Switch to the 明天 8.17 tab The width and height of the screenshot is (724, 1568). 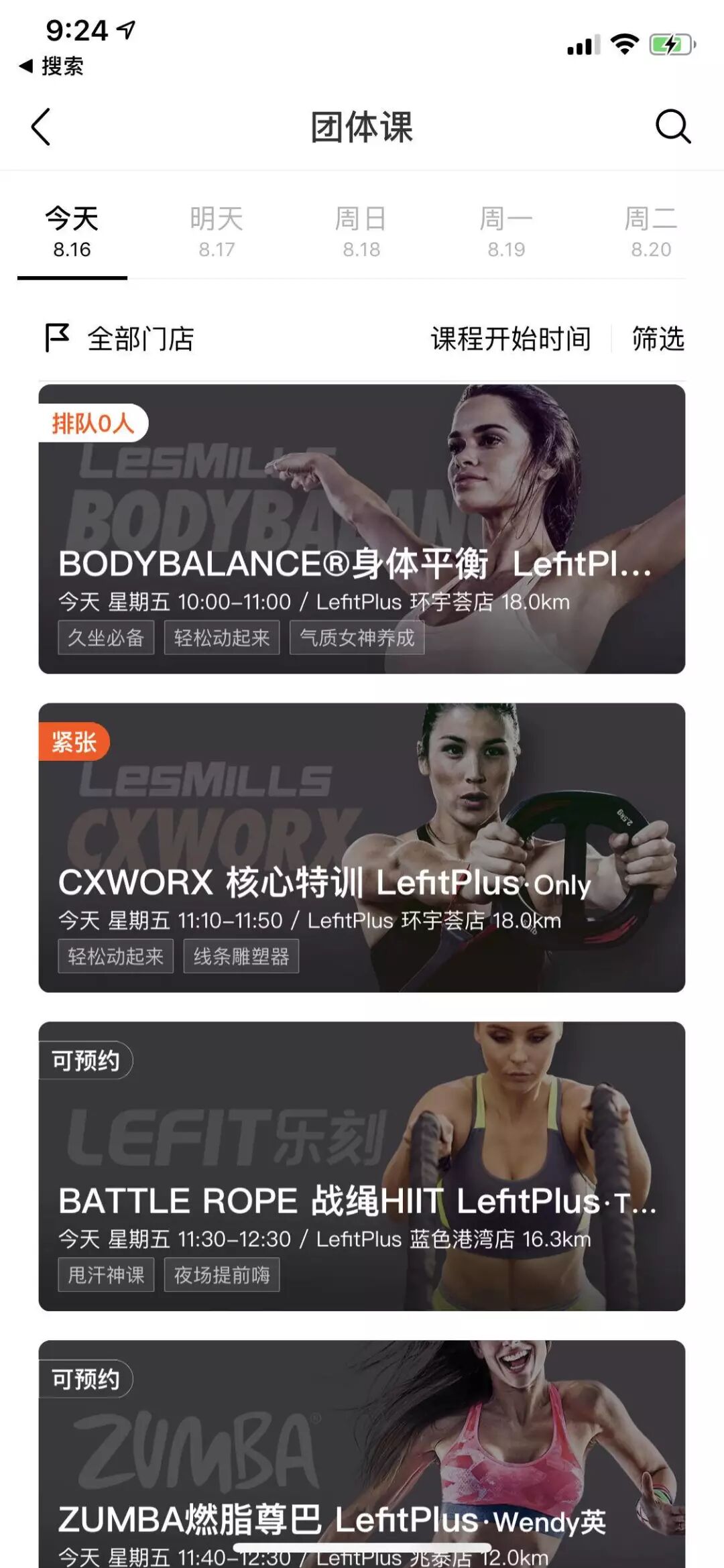(217, 232)
